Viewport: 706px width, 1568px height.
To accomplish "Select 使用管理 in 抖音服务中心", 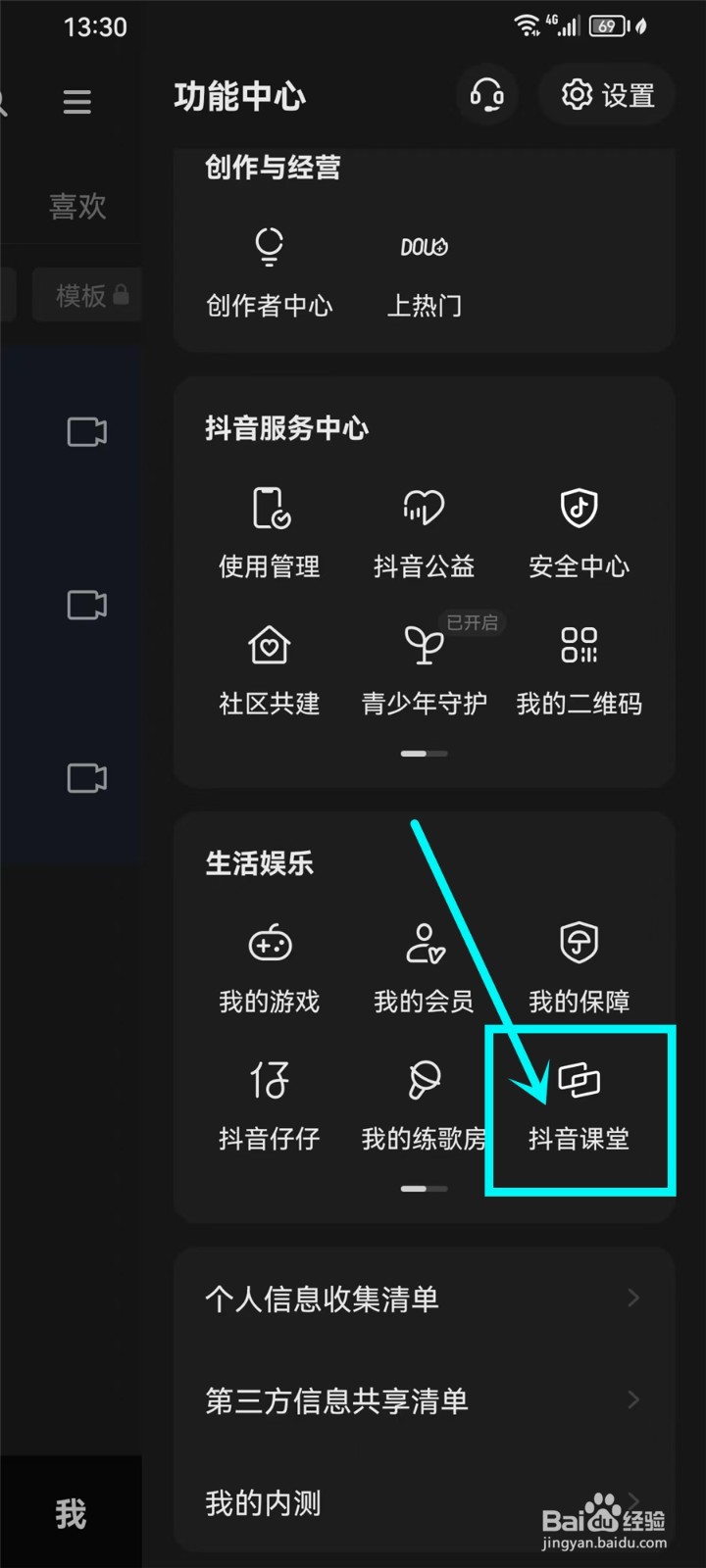I will (270, 532).
